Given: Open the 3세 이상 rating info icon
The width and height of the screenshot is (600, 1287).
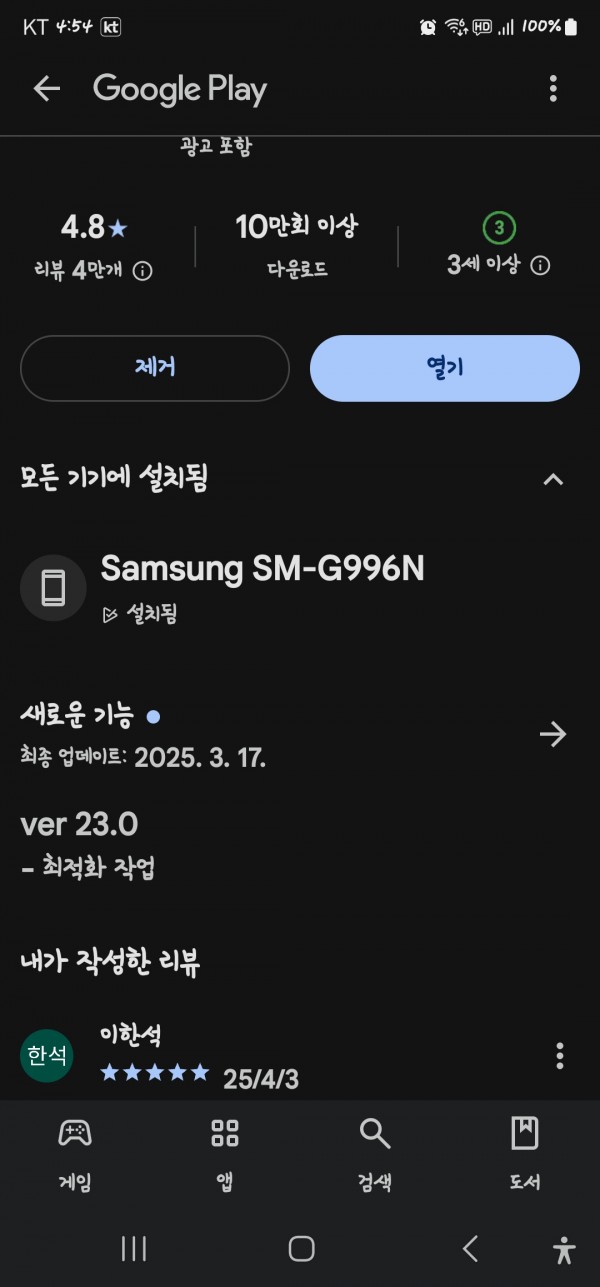Looking at the screenshot, I should (540, 265).
